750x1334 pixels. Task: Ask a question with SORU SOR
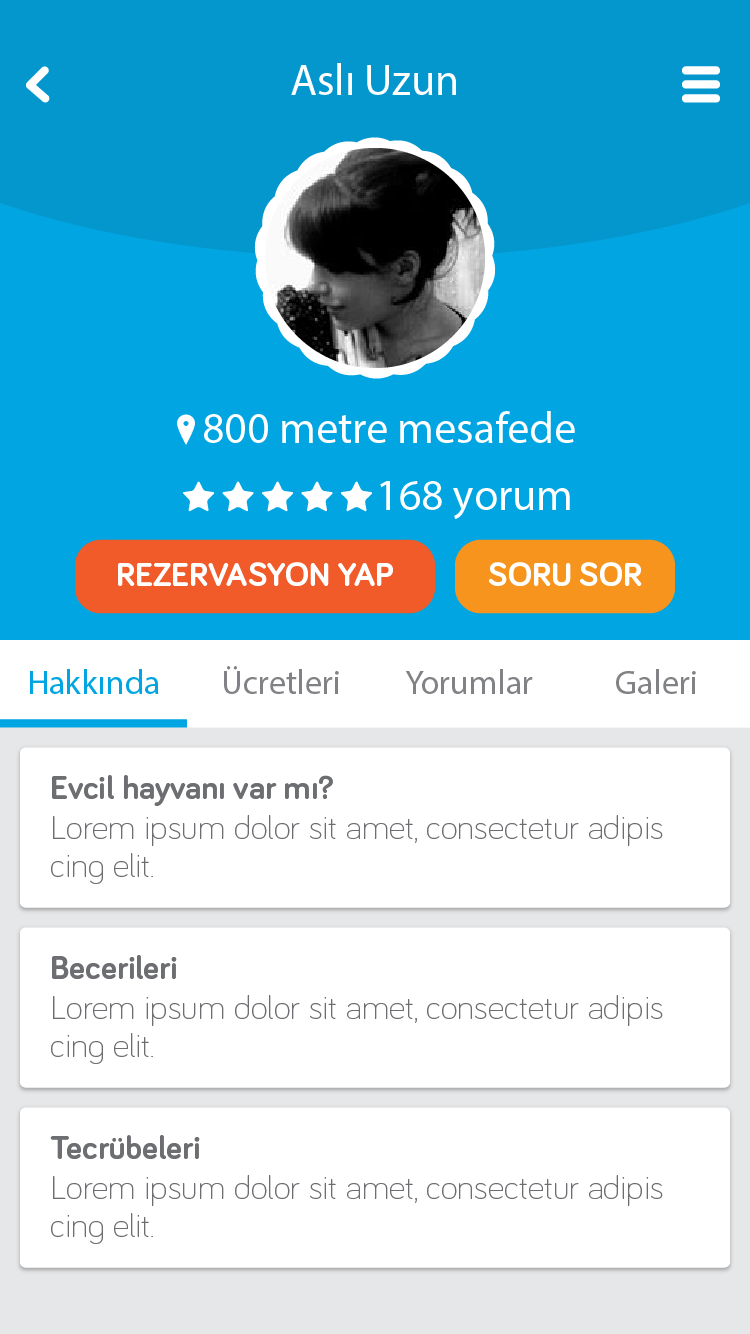[x=565, y=576]
